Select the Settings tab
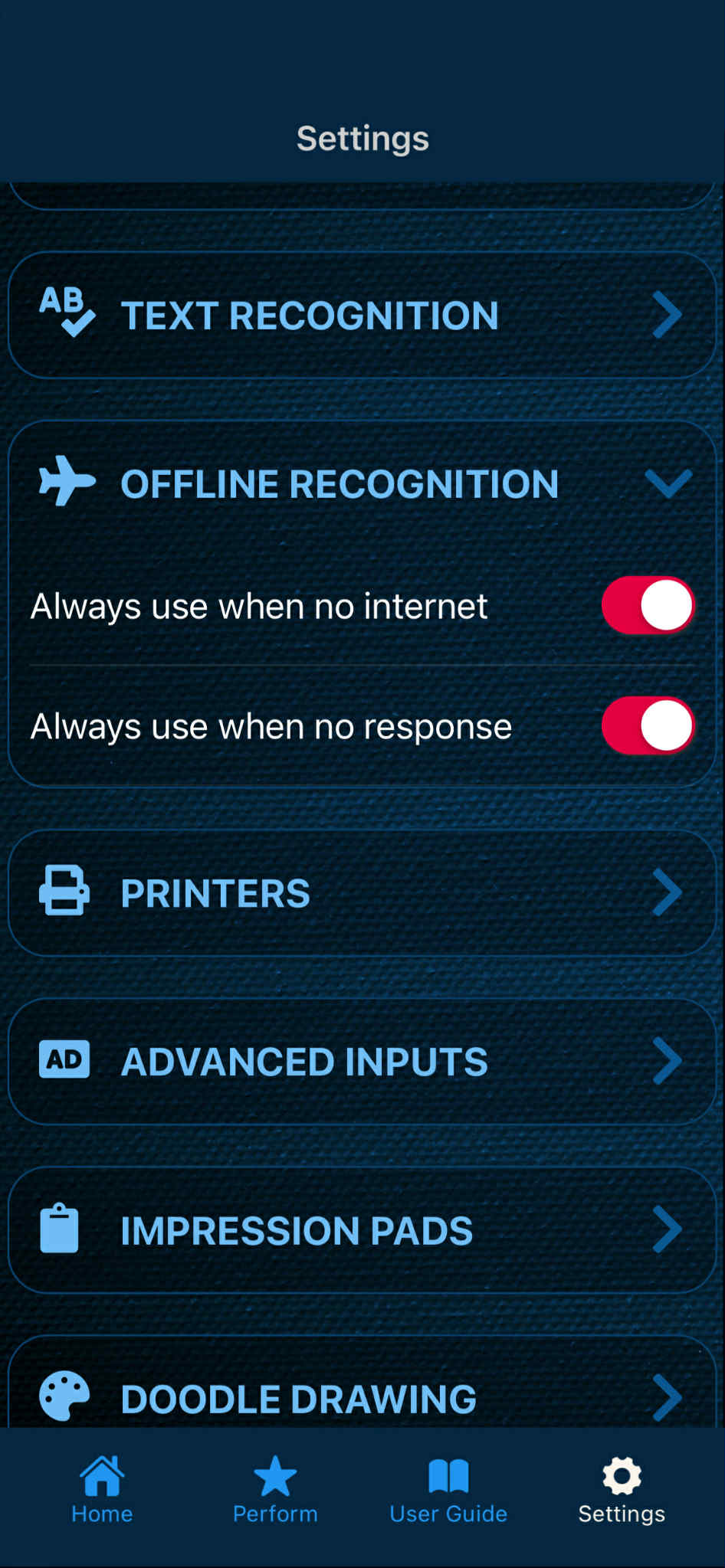The width and height of the screenshot is (725, 1568). point(622,1490)
